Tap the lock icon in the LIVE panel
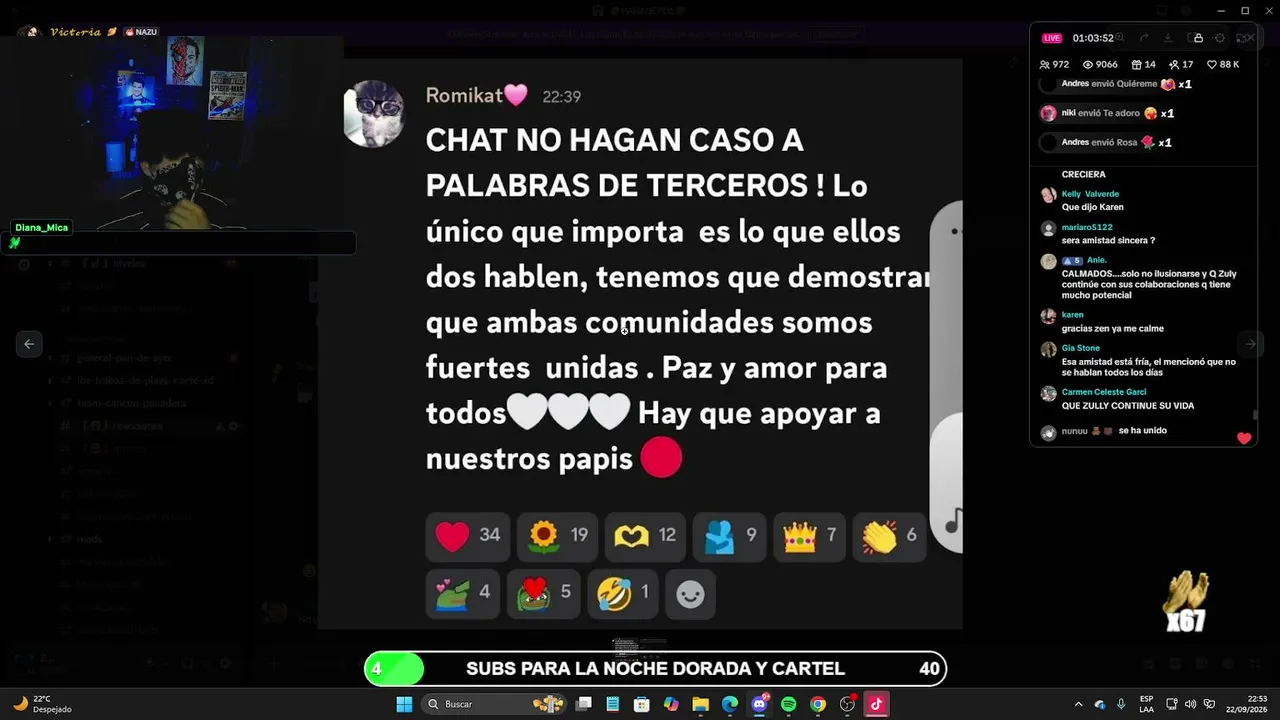 coord(1198,38)
